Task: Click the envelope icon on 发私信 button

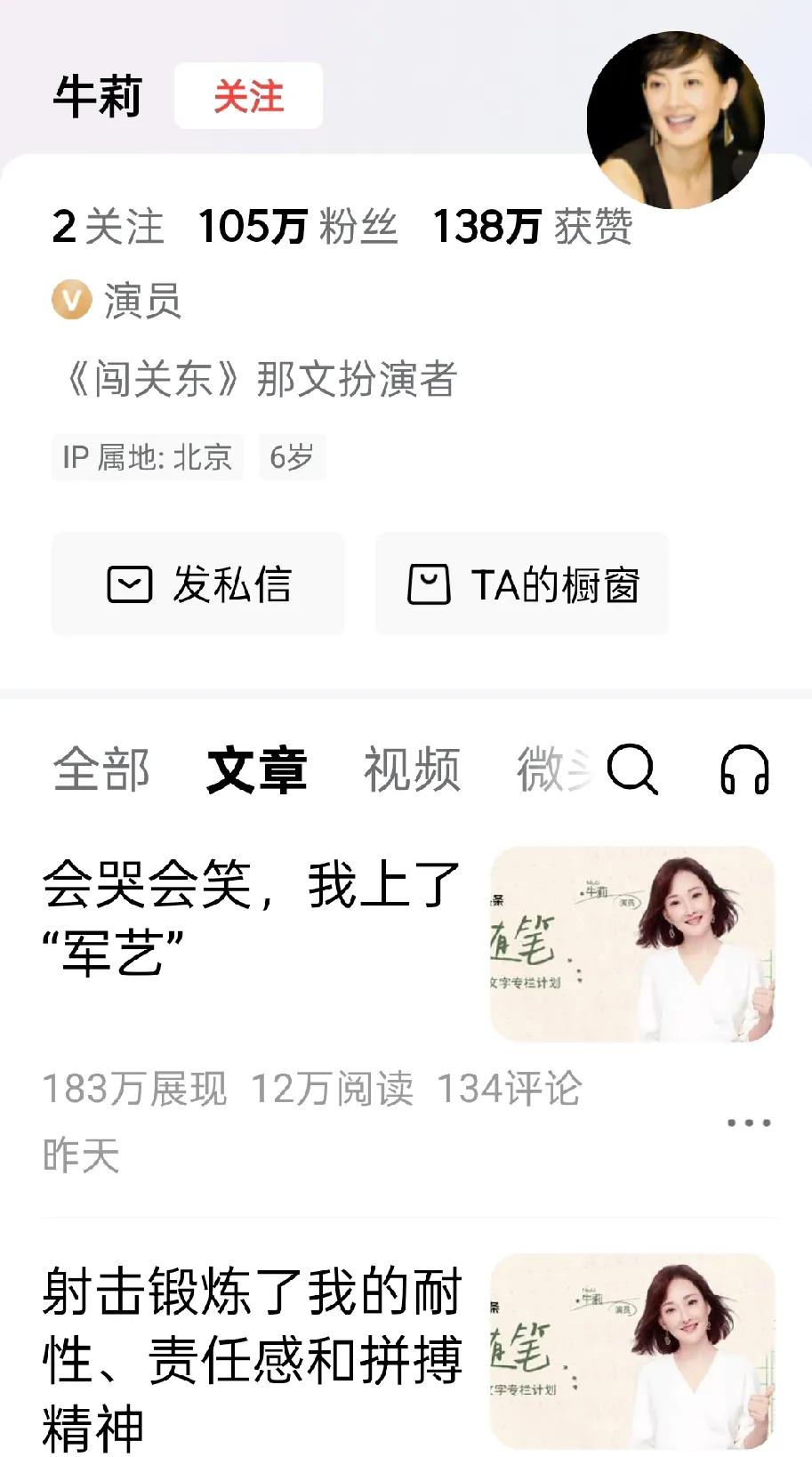Action: coord(132,584)
